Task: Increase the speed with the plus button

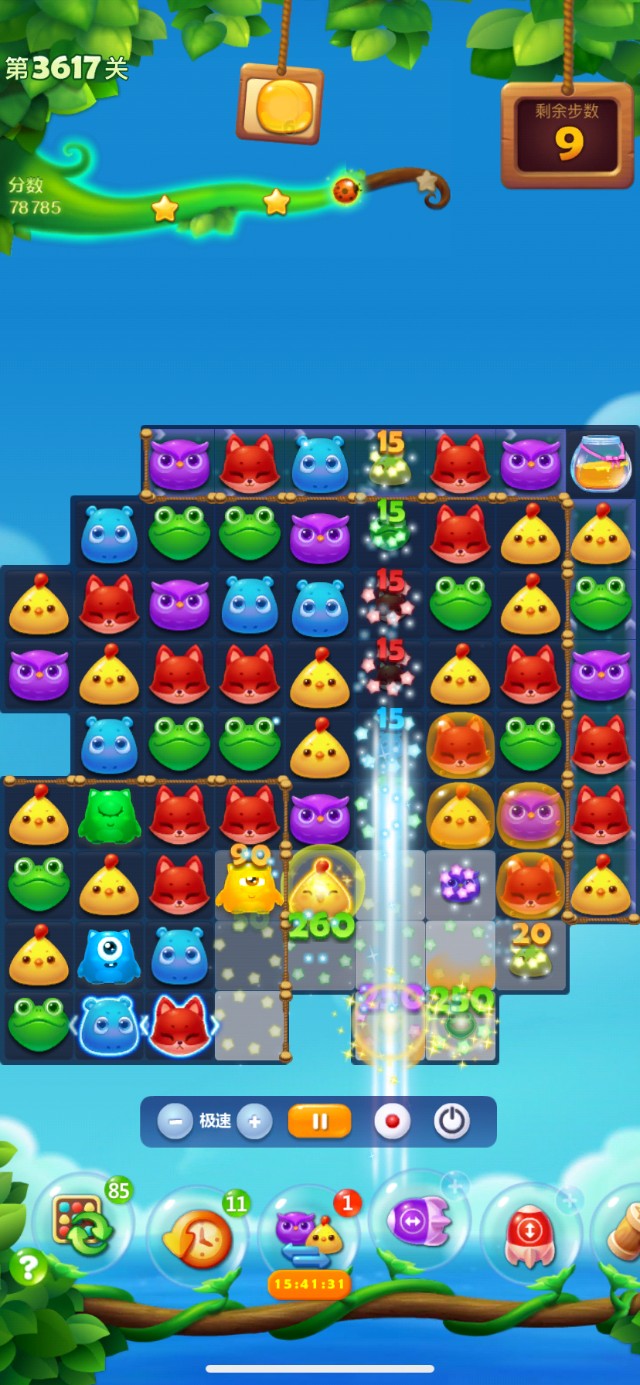Action: tap(254, 1122)
